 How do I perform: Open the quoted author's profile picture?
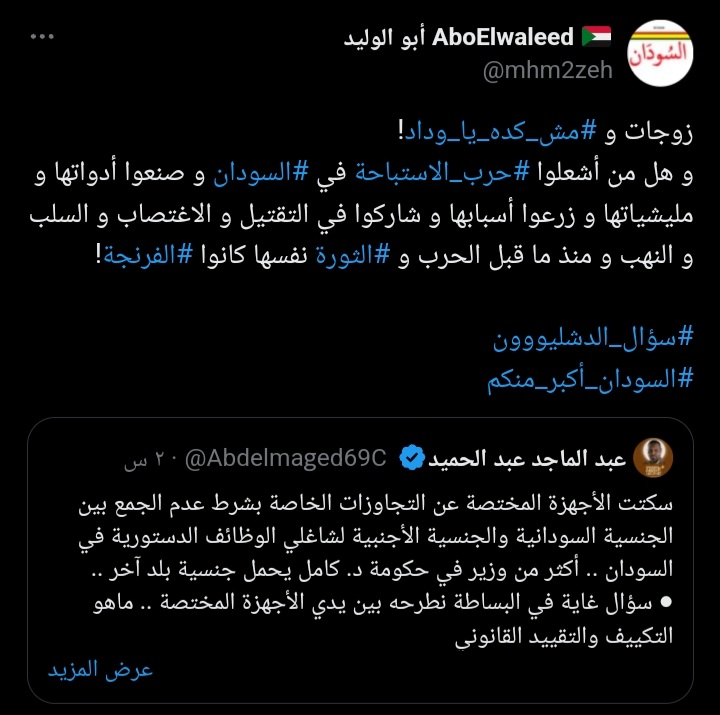click(x=654, y=459)
